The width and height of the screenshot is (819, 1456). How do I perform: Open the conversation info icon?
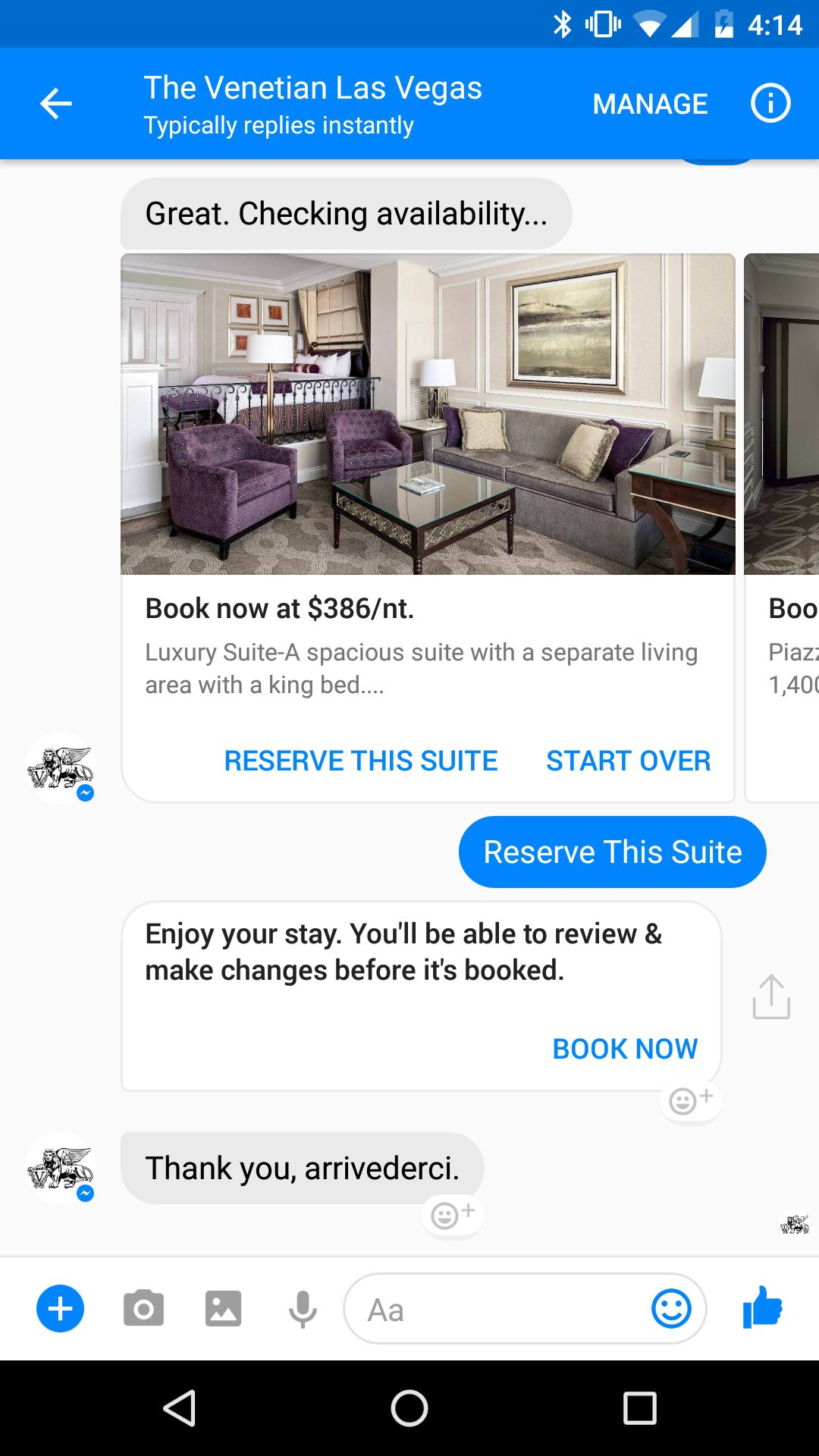tap(770, 104)
